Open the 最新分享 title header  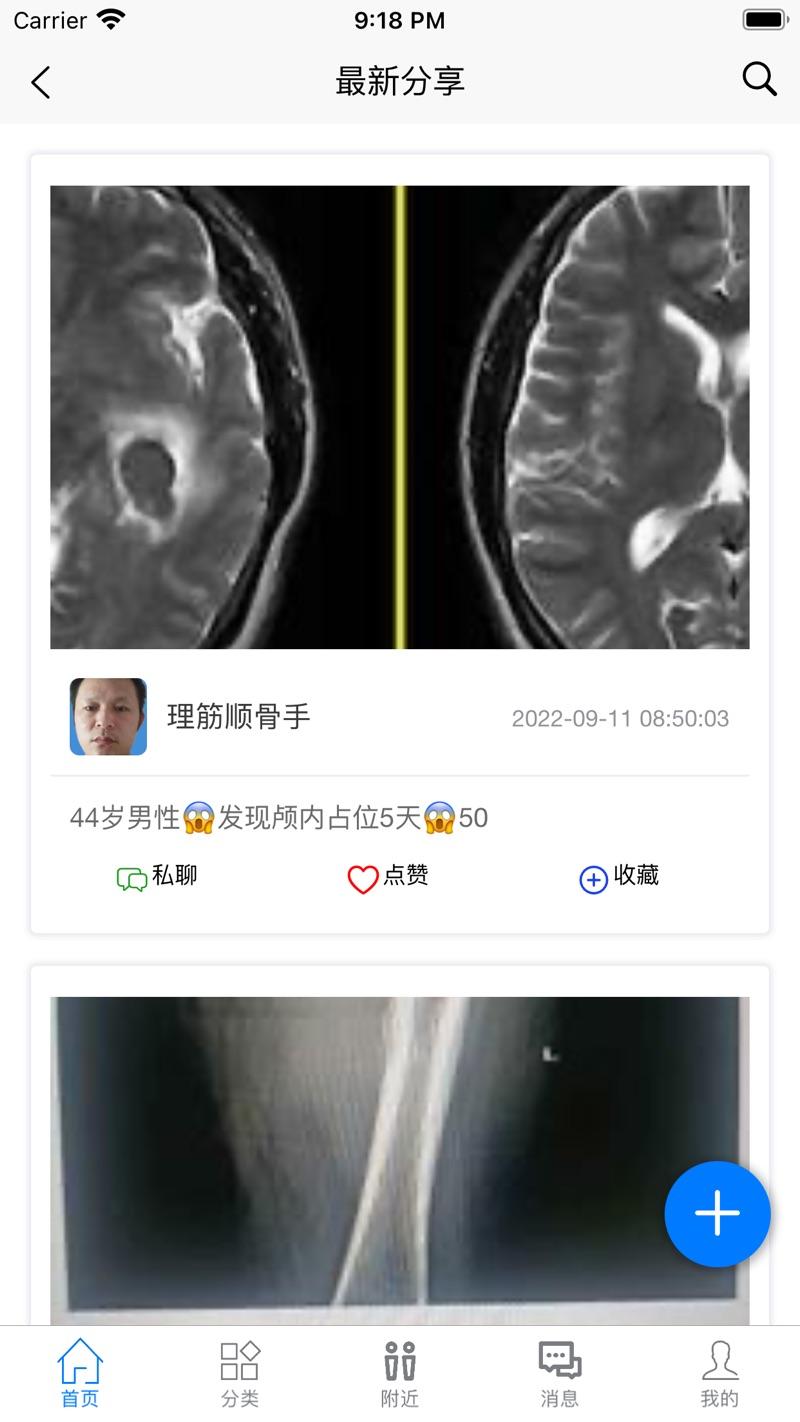tap(399, 81)
